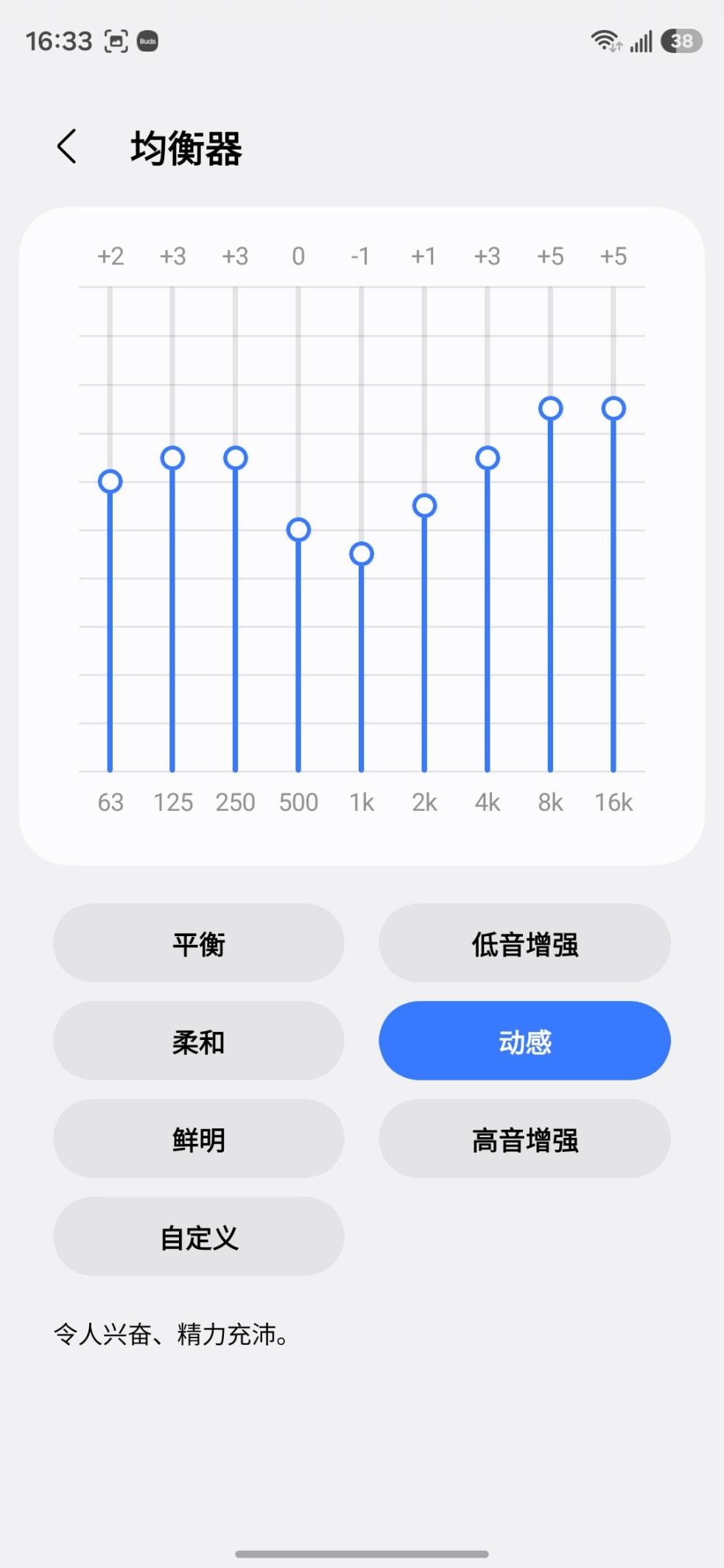Tap the 2k band slider handle

pyautogui.click(x=424, y=506)
